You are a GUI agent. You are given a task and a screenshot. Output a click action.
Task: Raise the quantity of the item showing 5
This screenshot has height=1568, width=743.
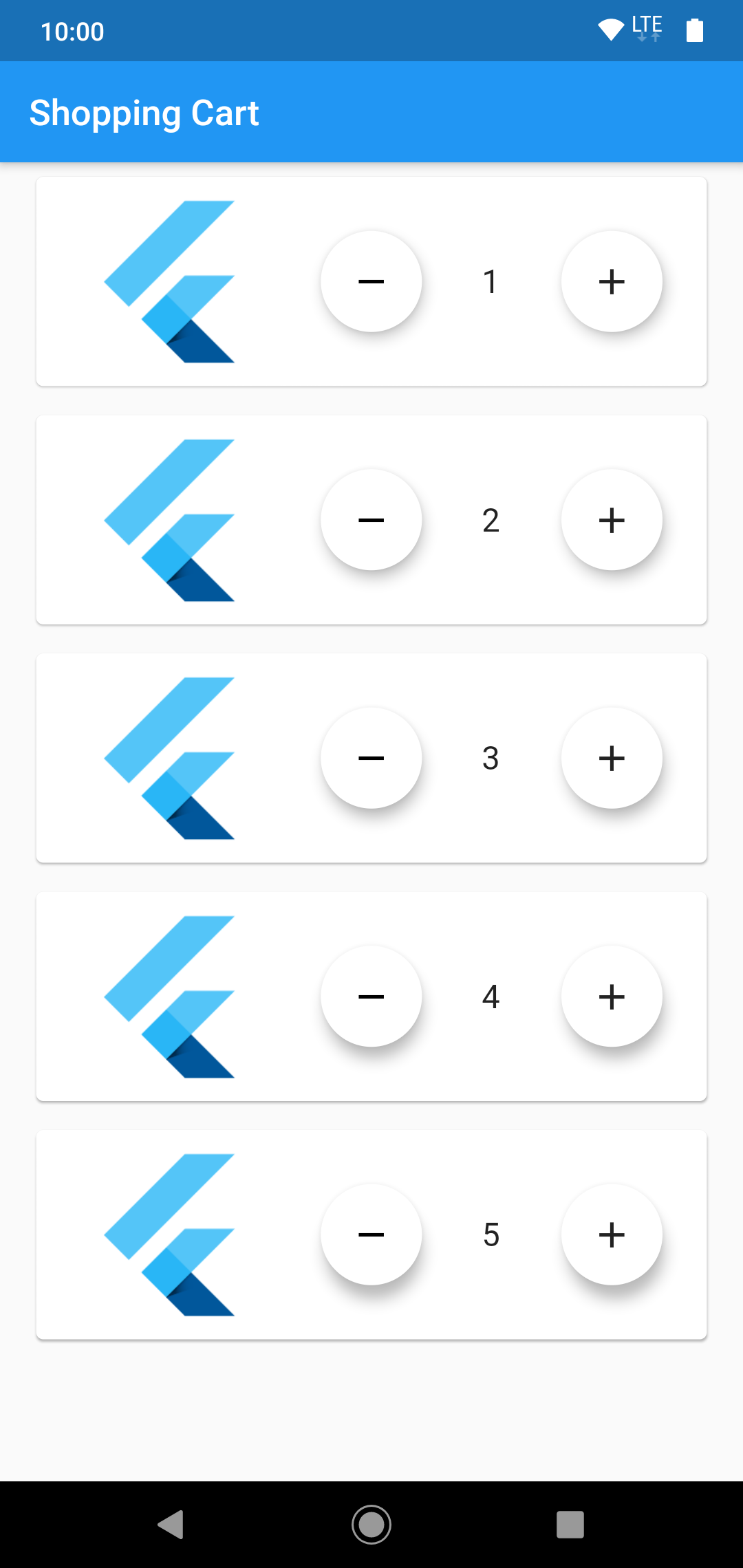tap(612, 1234)
